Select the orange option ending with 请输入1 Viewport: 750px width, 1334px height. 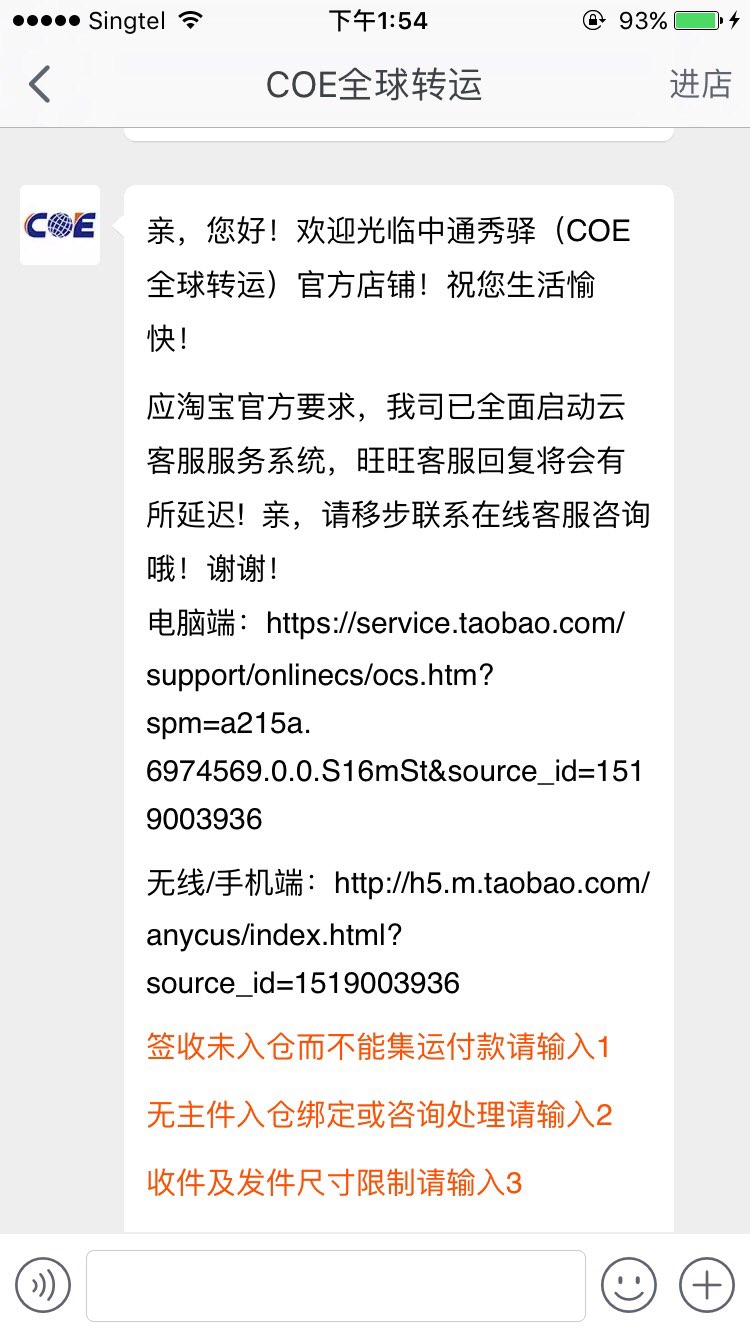tap(378, 1047)
